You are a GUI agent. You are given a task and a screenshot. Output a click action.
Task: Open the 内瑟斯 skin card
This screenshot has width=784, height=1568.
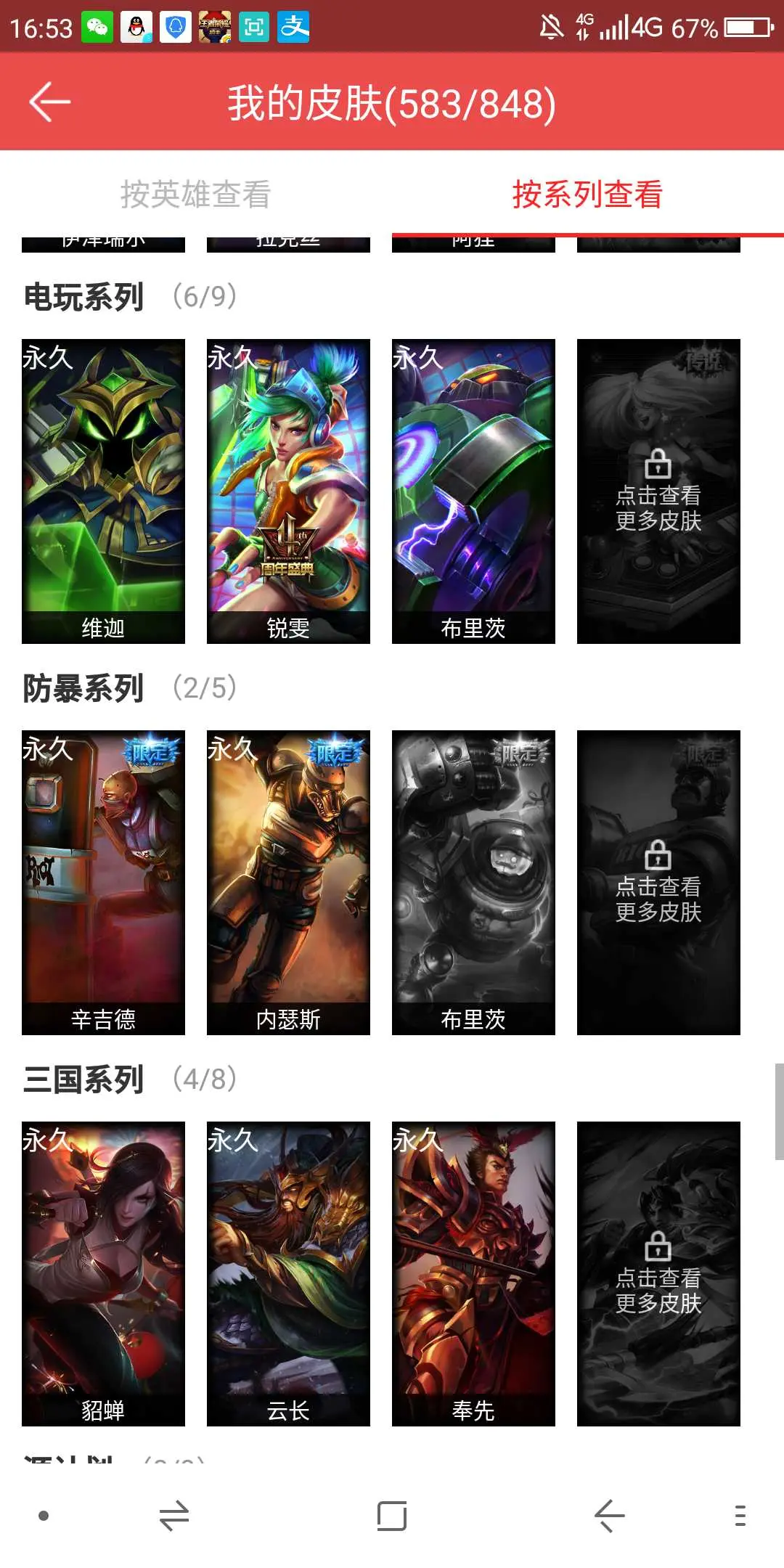coord(288,883)
